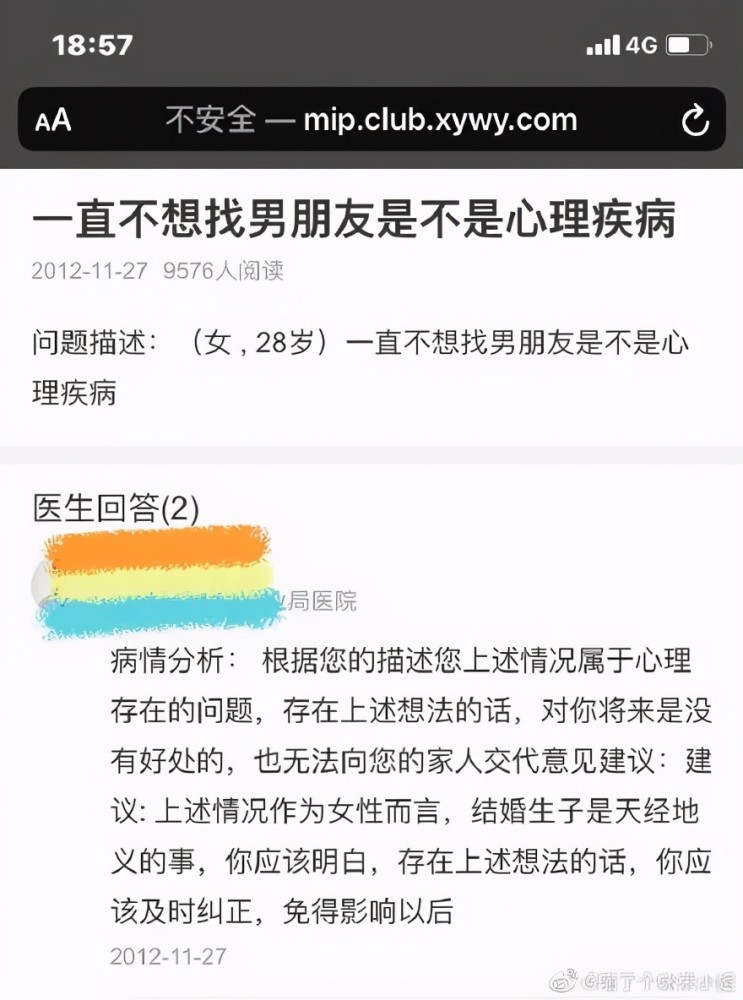Reload the page with the refresh icon
Screen dimensions: 743x1000
[694, 122]
